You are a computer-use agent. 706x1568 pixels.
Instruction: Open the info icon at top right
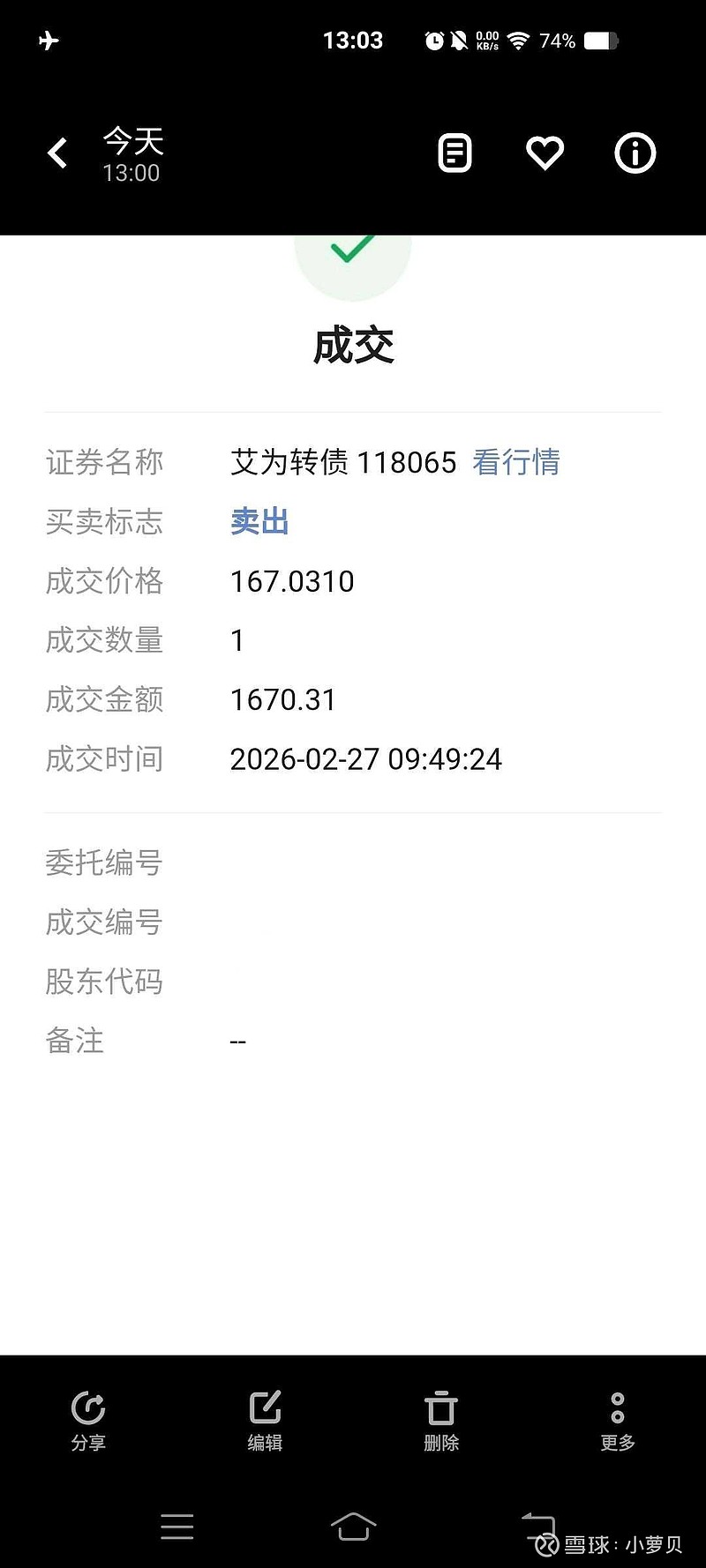click(635, 153)
